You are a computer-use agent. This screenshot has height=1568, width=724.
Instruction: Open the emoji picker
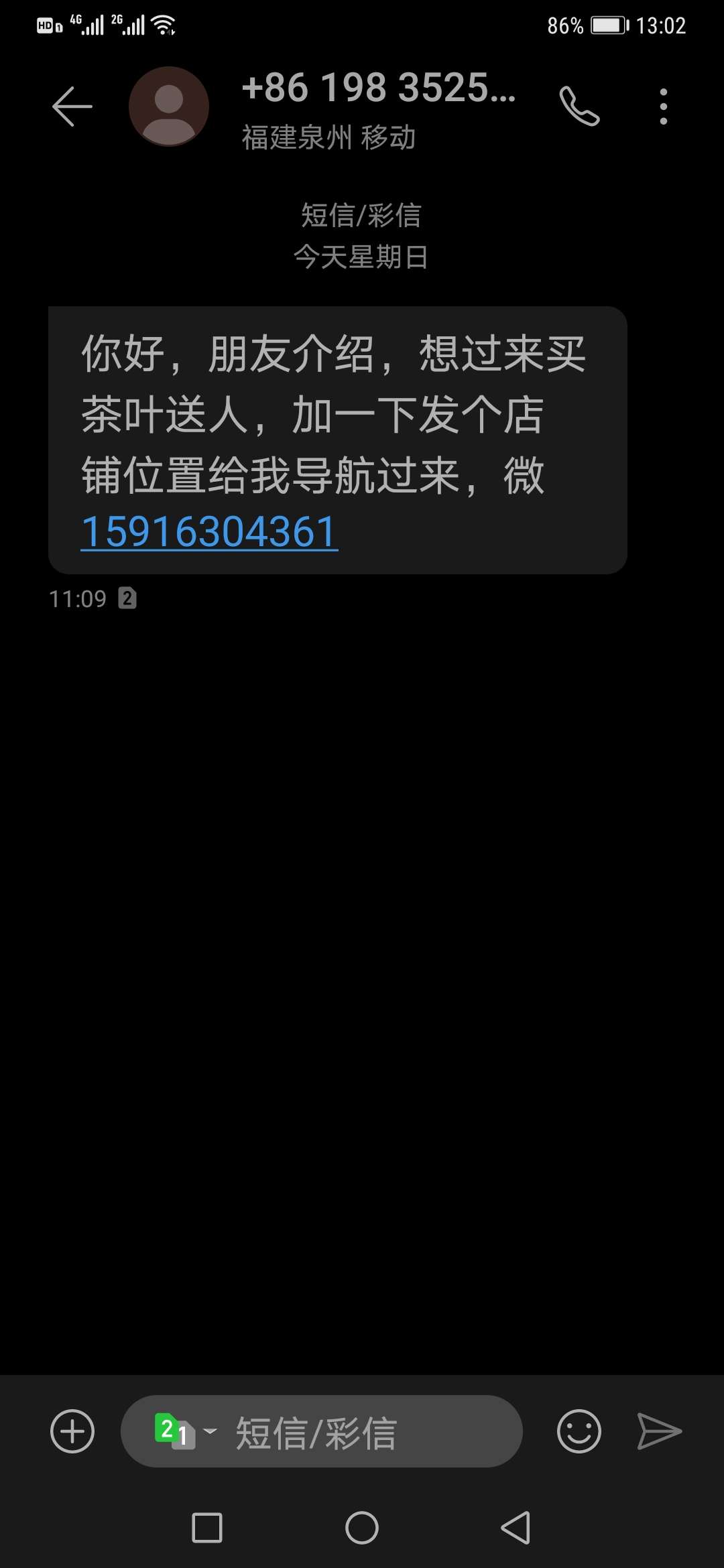tap(579, 1431)
